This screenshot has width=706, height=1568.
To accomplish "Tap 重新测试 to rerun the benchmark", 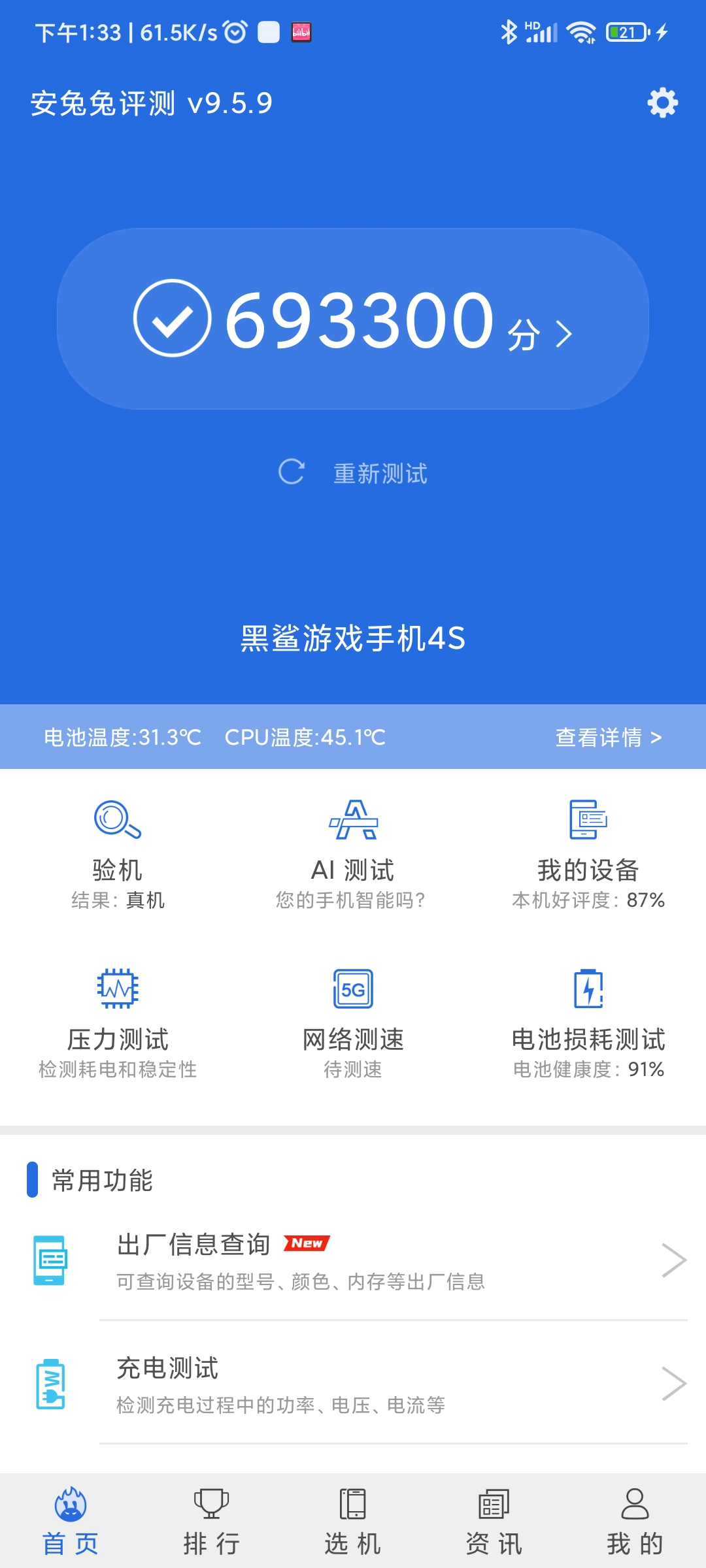I will pyautogui.click(x=353, y=473).
